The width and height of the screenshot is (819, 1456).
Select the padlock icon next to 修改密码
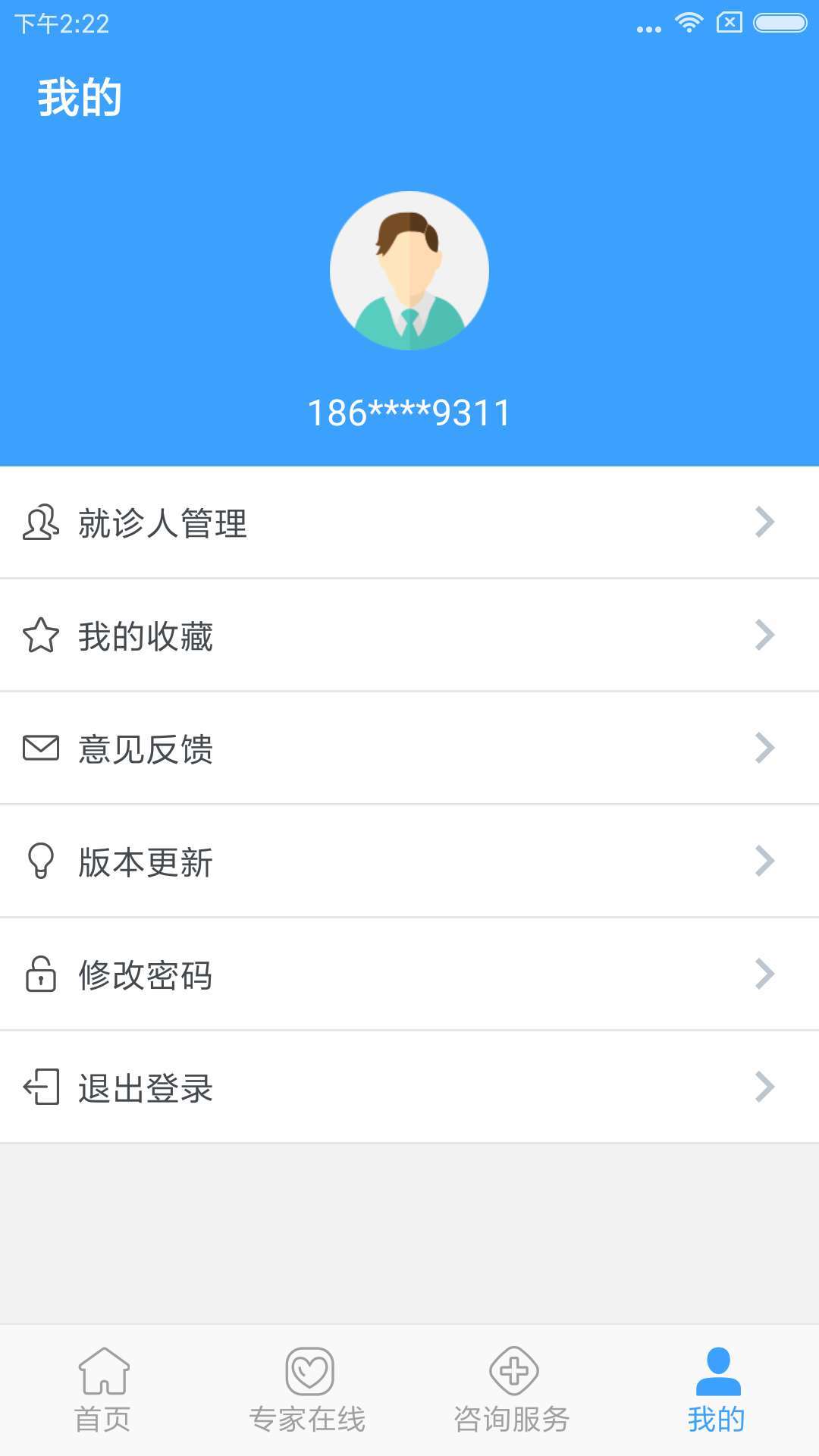tap(41, 975)
